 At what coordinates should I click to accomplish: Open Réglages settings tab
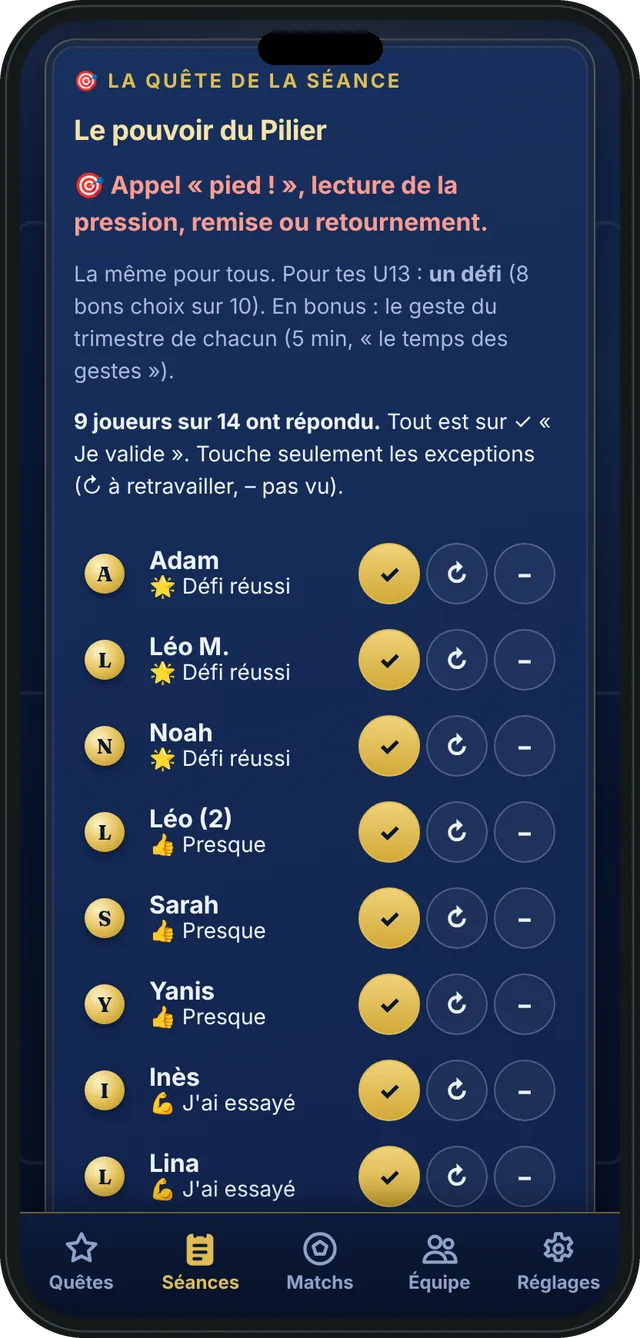(558, 1262)
